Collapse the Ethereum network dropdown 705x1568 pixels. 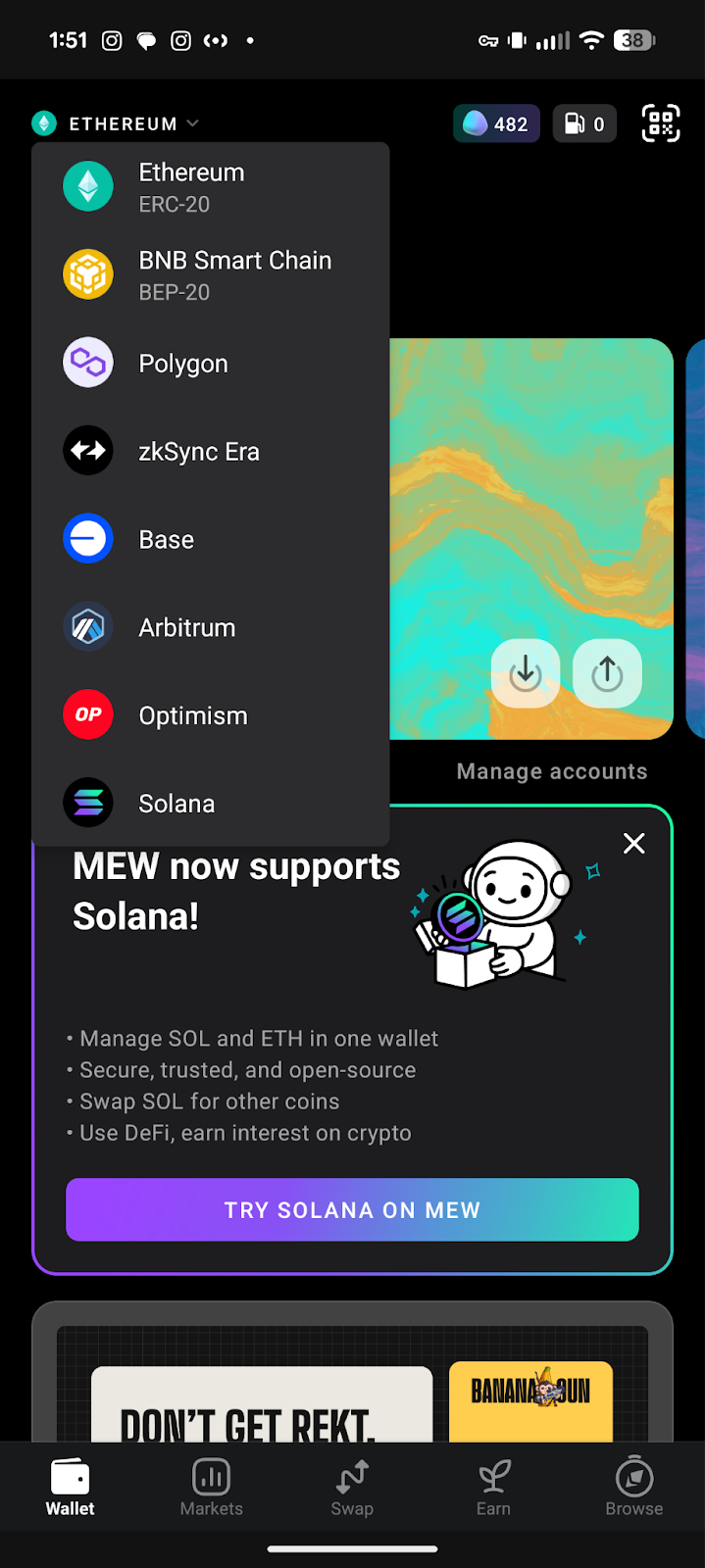tap(116, 123)
